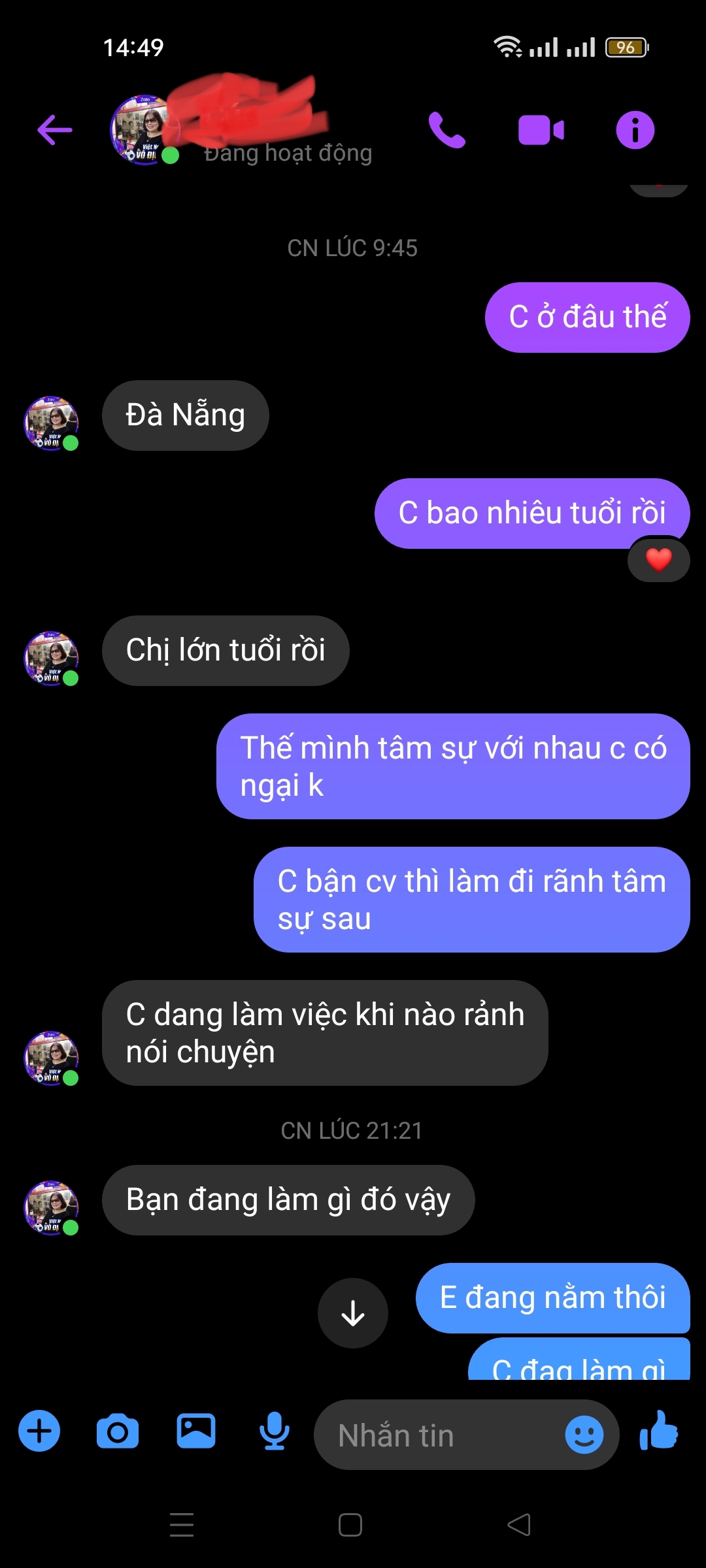
Task: Send a thumbs-up like
Action: tap(659, 1431)
